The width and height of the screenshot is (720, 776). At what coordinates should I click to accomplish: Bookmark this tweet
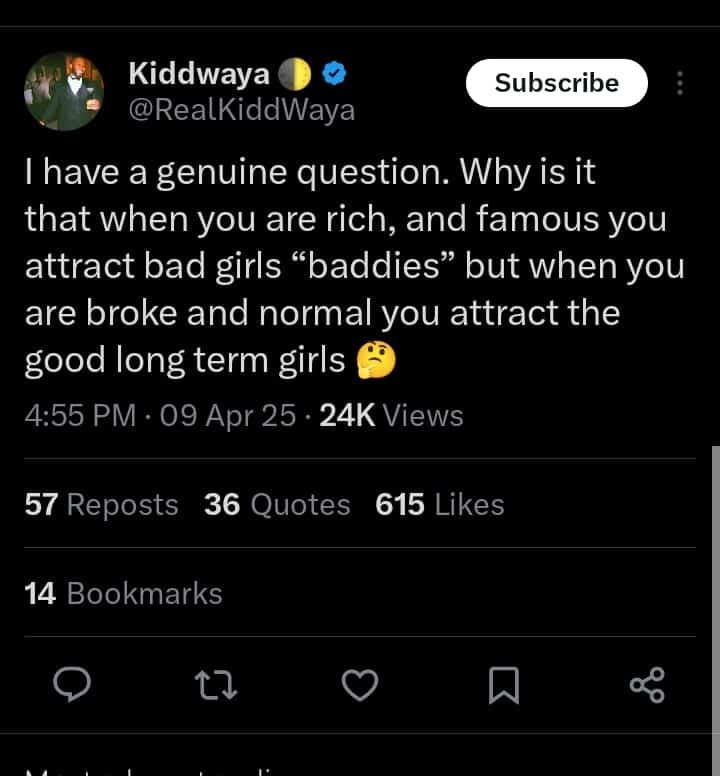point(503,685)
